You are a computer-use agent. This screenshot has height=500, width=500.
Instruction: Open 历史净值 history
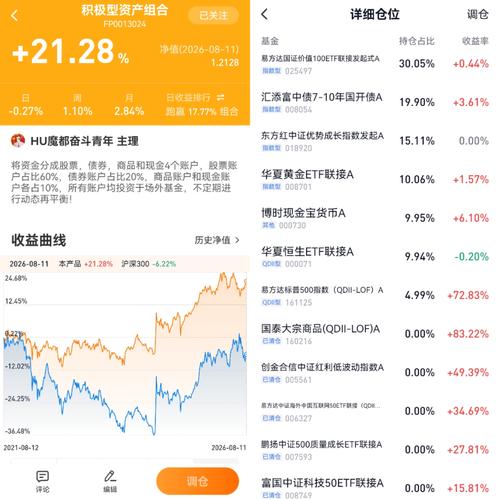[x=217, y=240]
